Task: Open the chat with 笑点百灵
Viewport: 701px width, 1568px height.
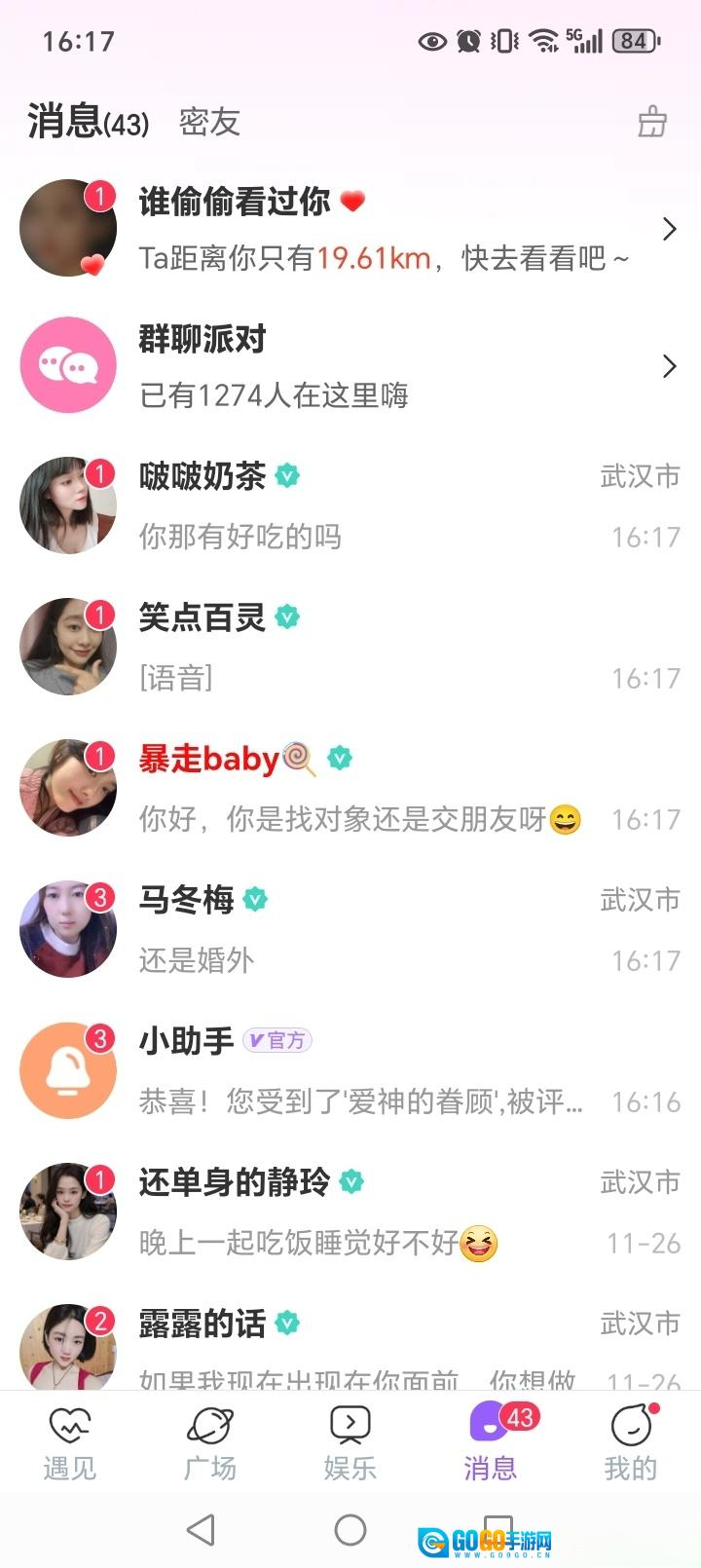Action: [x=350, y=648]
